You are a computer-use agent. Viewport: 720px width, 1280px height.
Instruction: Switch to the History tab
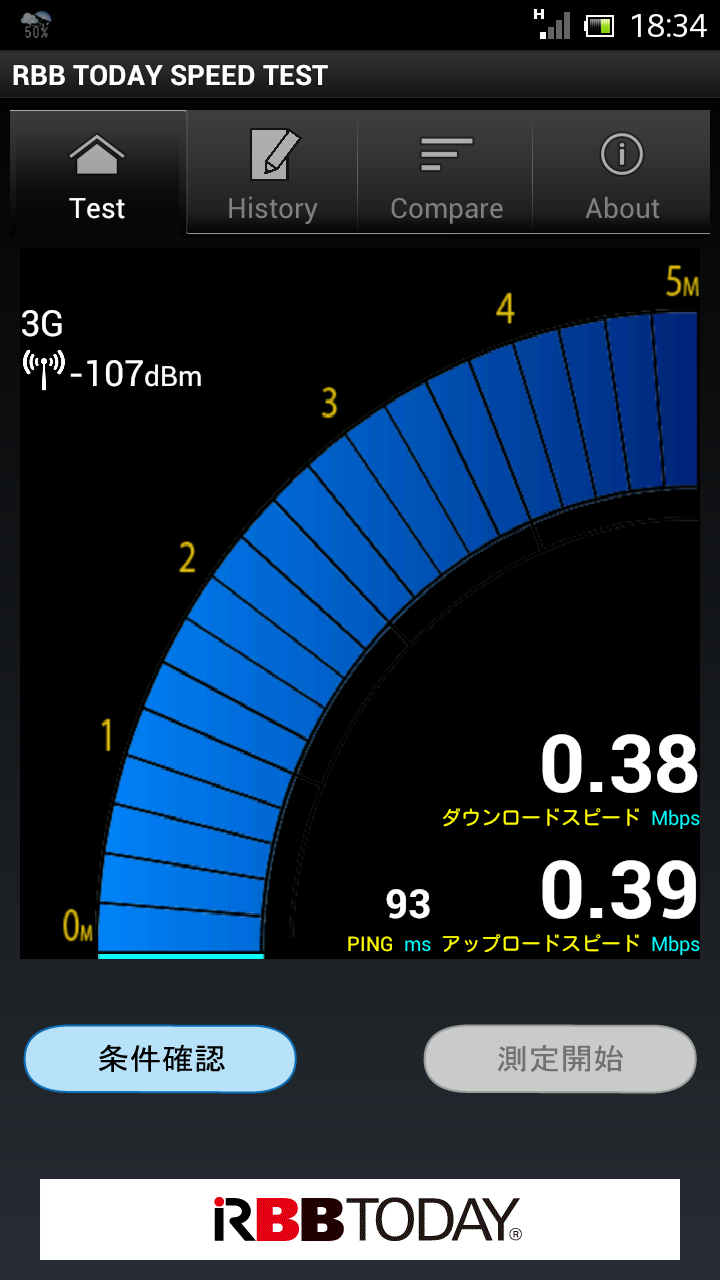(272, 172)
